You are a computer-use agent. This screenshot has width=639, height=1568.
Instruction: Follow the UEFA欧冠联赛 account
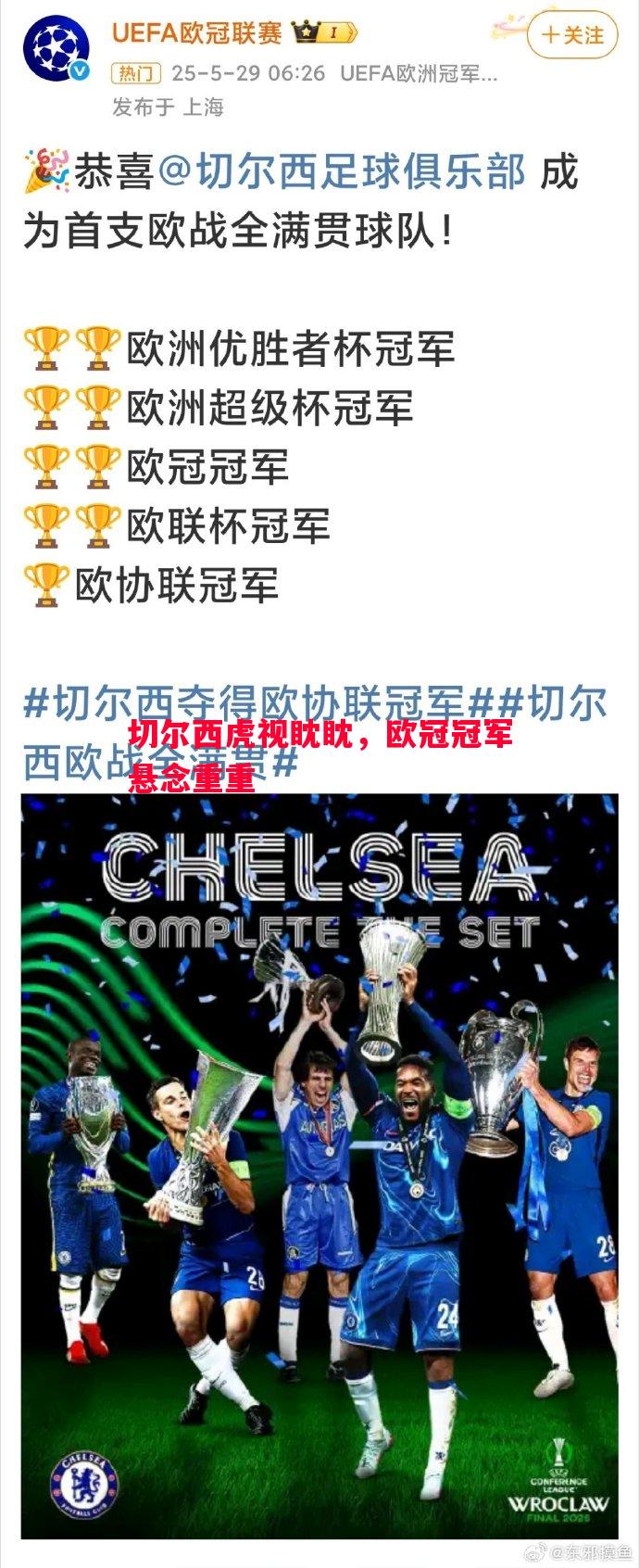pos(572,35)
